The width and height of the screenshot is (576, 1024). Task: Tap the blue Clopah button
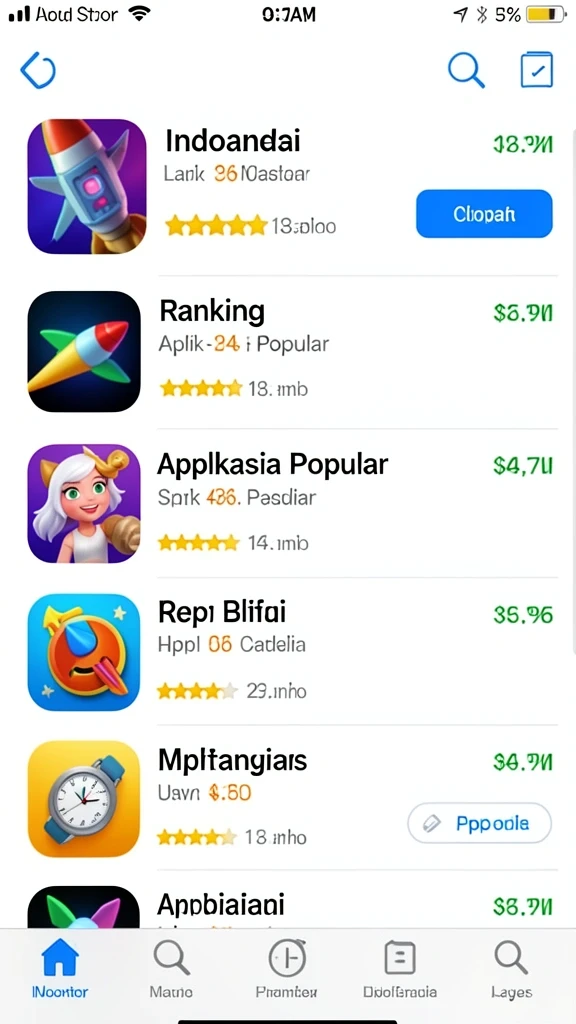click(484, 214)
